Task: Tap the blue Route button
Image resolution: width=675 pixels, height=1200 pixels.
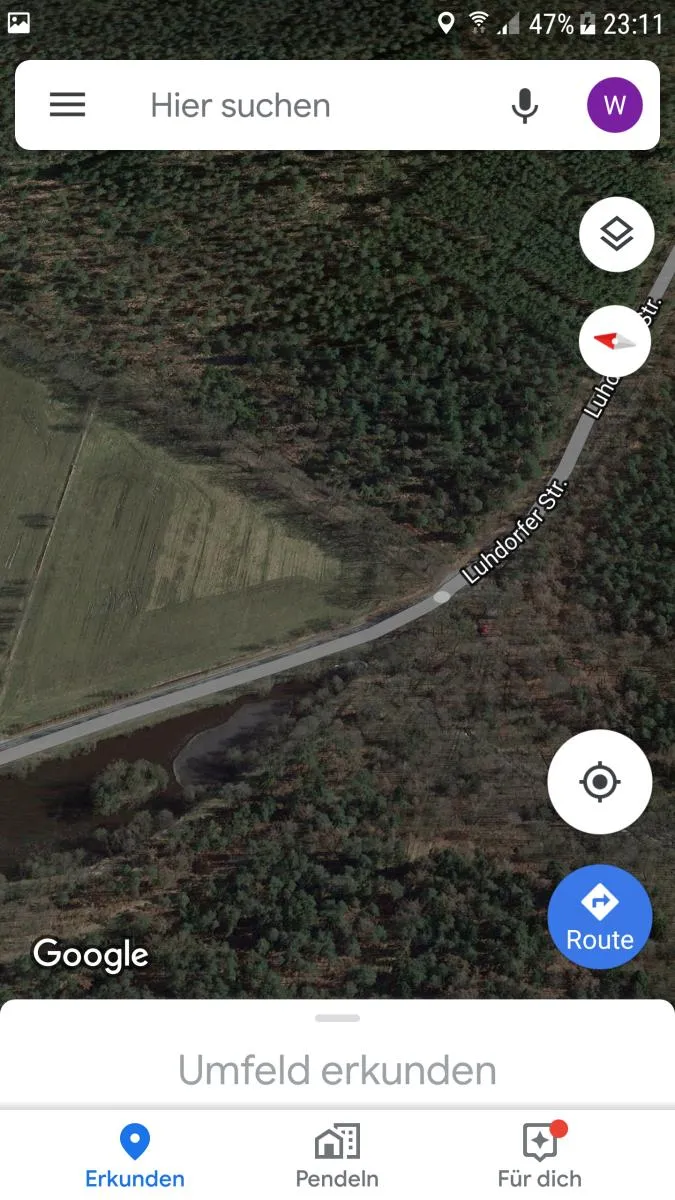Action: 599,917
